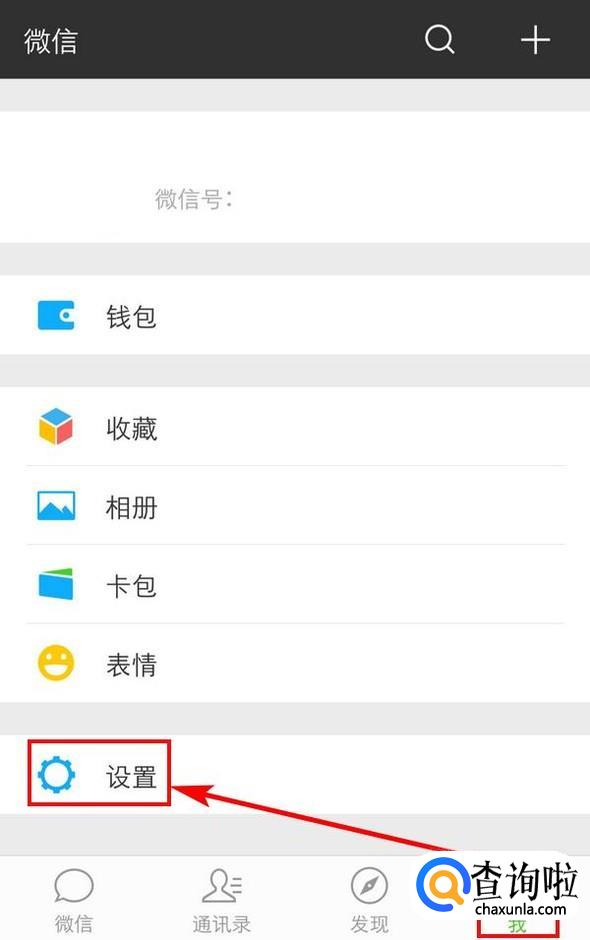Open 设置 settings

coord(295,775)
